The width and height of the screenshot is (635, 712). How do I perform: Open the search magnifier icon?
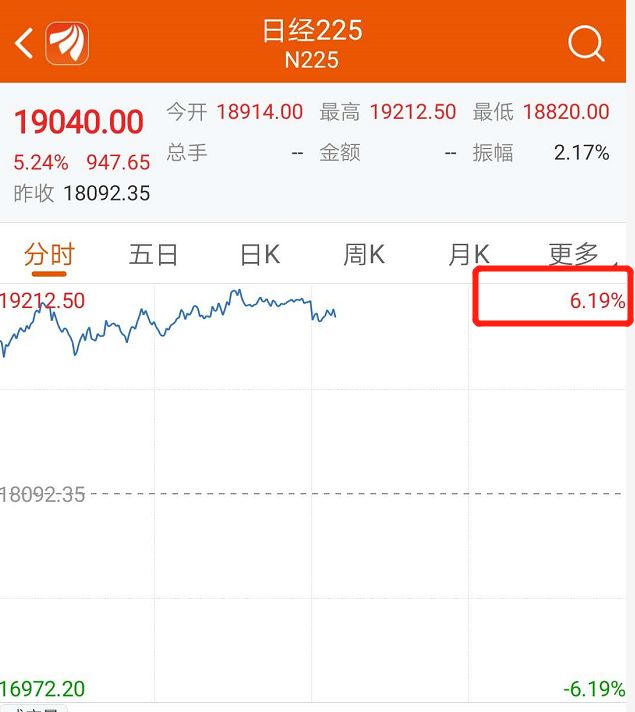[585, 43]
